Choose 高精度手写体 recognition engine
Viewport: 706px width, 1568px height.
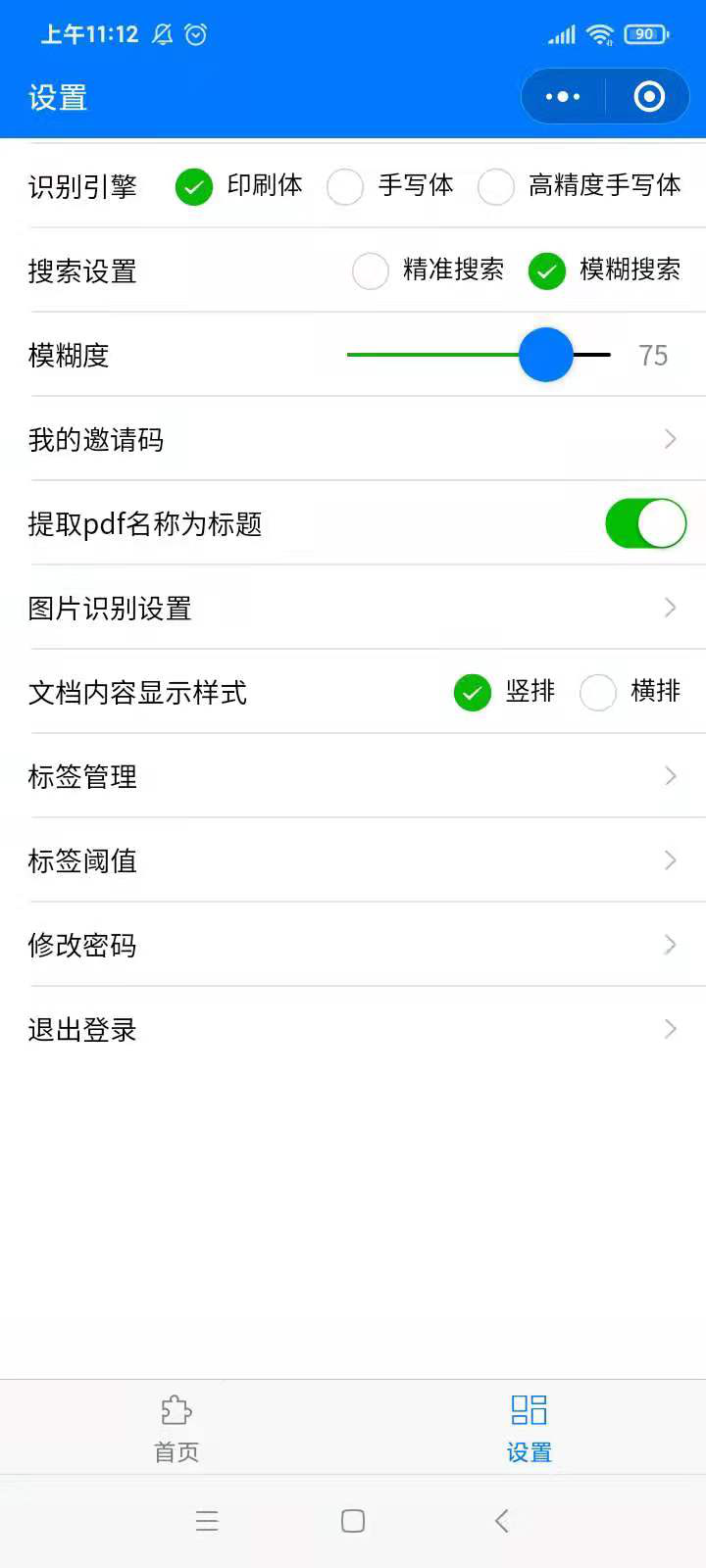(496, 186)
